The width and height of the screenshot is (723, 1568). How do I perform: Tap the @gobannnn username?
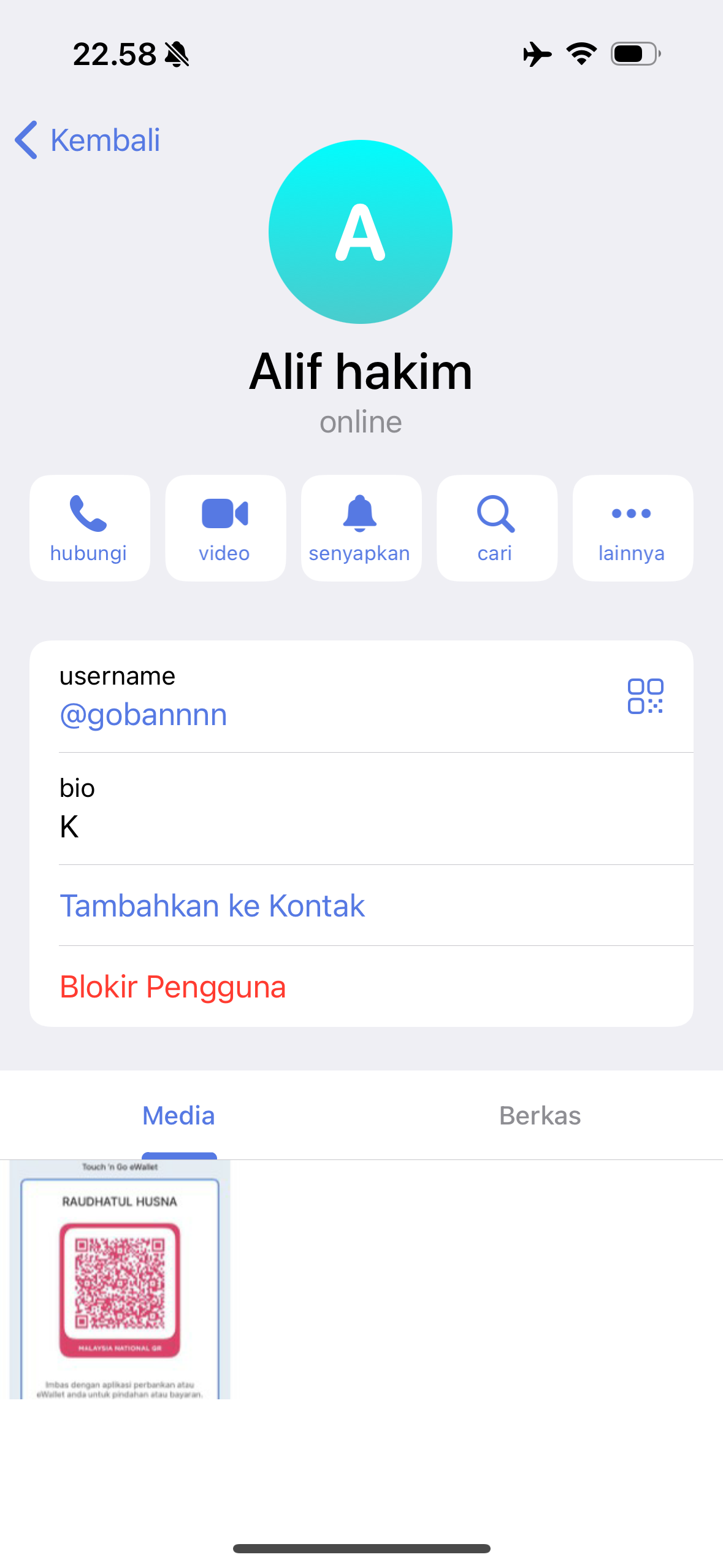(x=143, y=715)
